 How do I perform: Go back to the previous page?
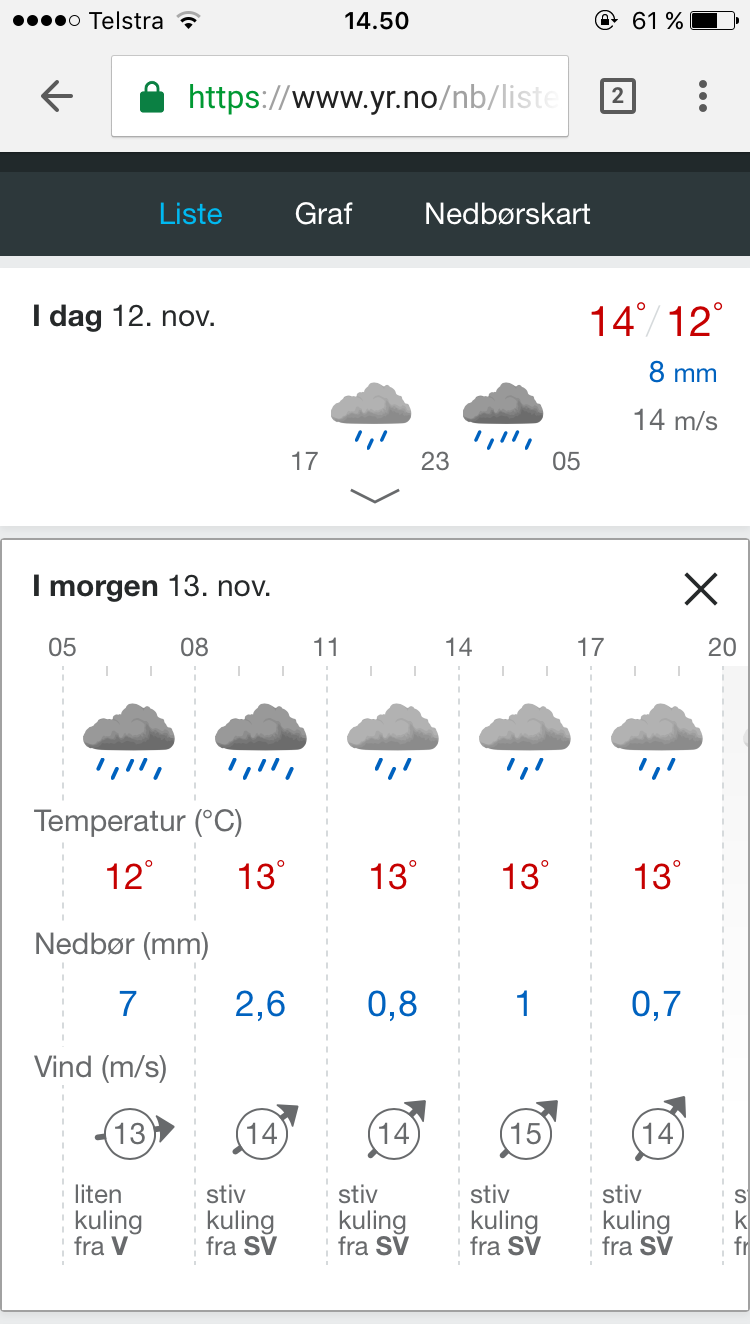[57, 96]
